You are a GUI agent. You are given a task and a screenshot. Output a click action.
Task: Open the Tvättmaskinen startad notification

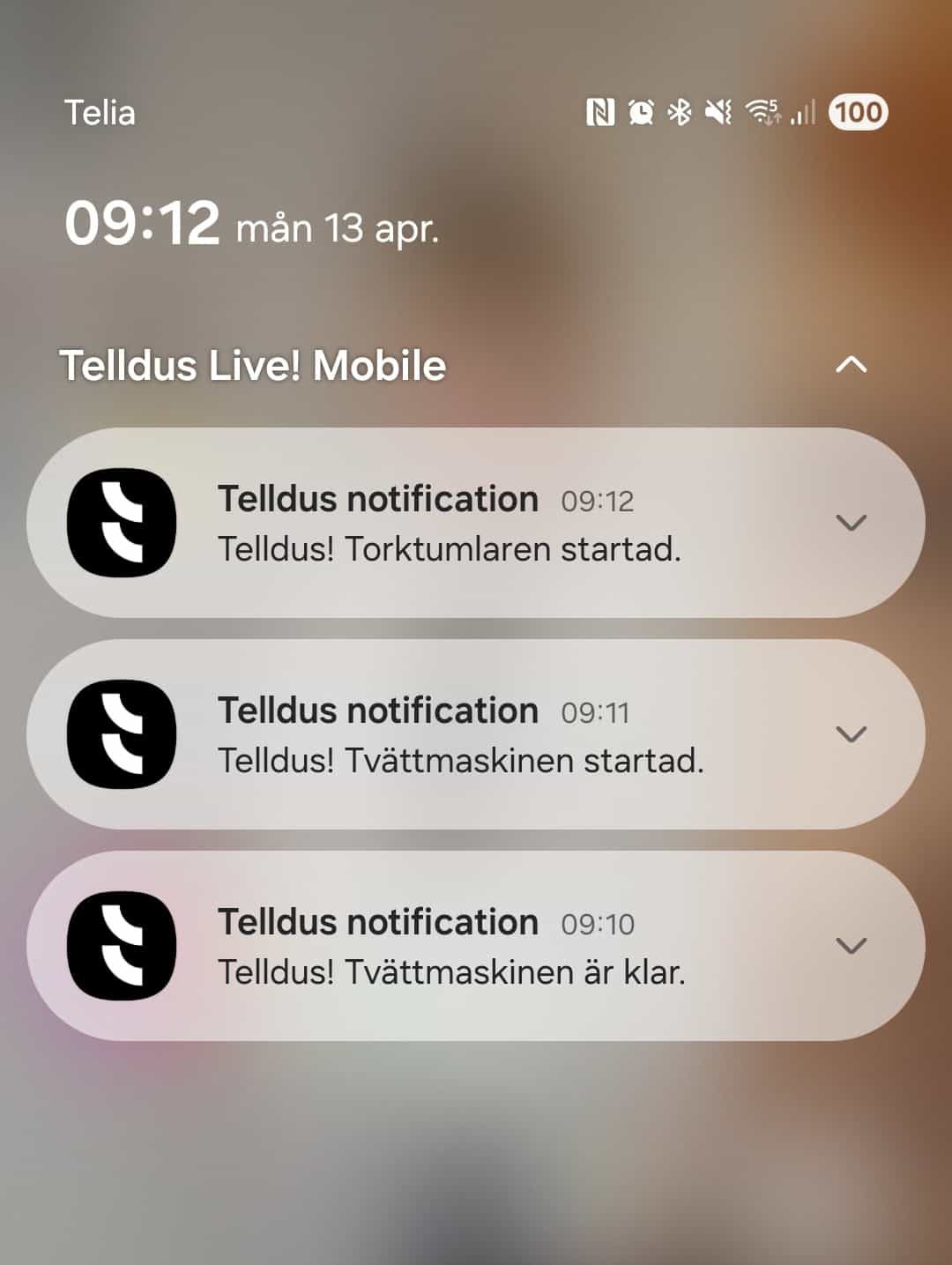[458, 735]
